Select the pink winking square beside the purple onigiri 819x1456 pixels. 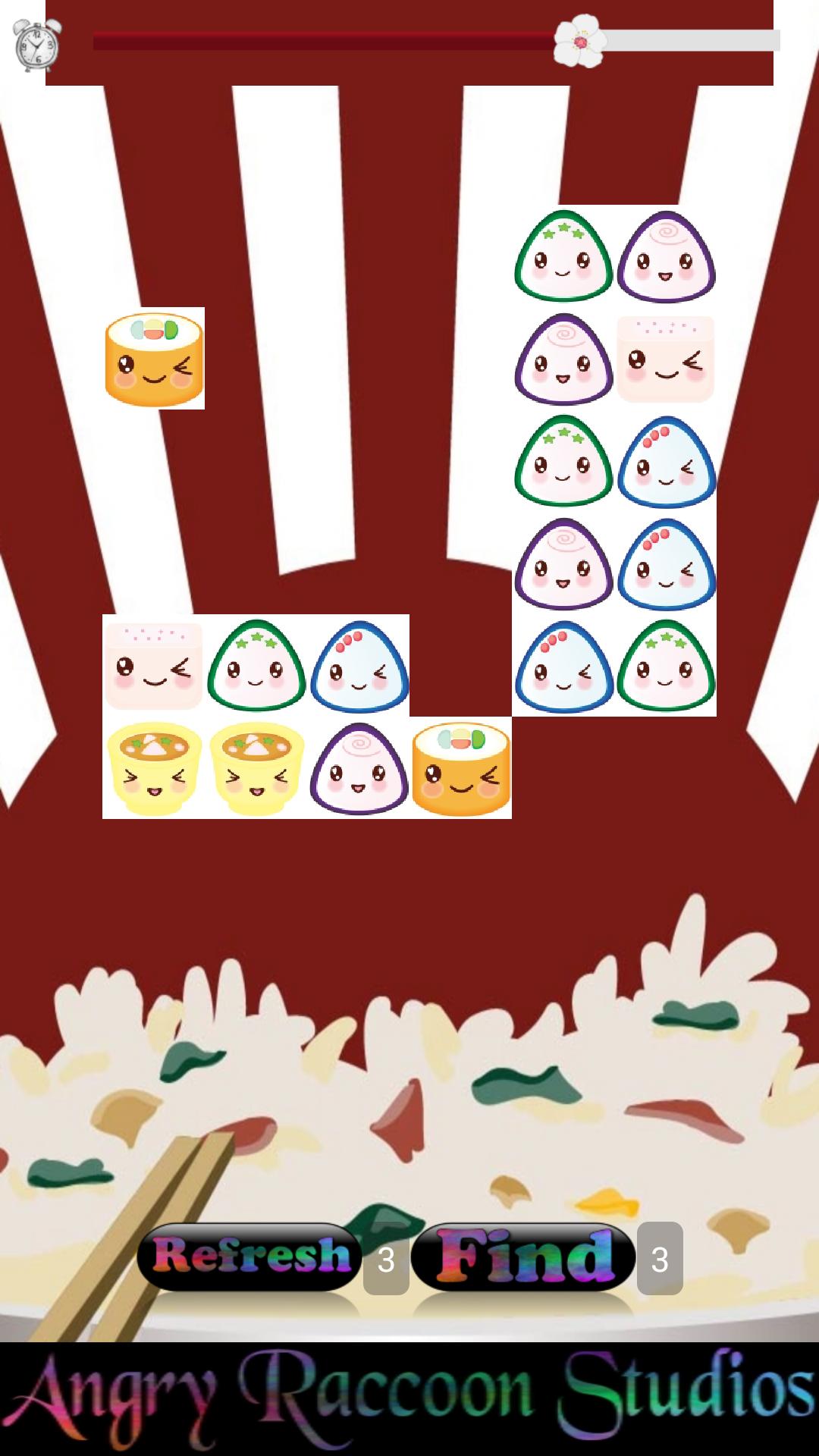666,359
